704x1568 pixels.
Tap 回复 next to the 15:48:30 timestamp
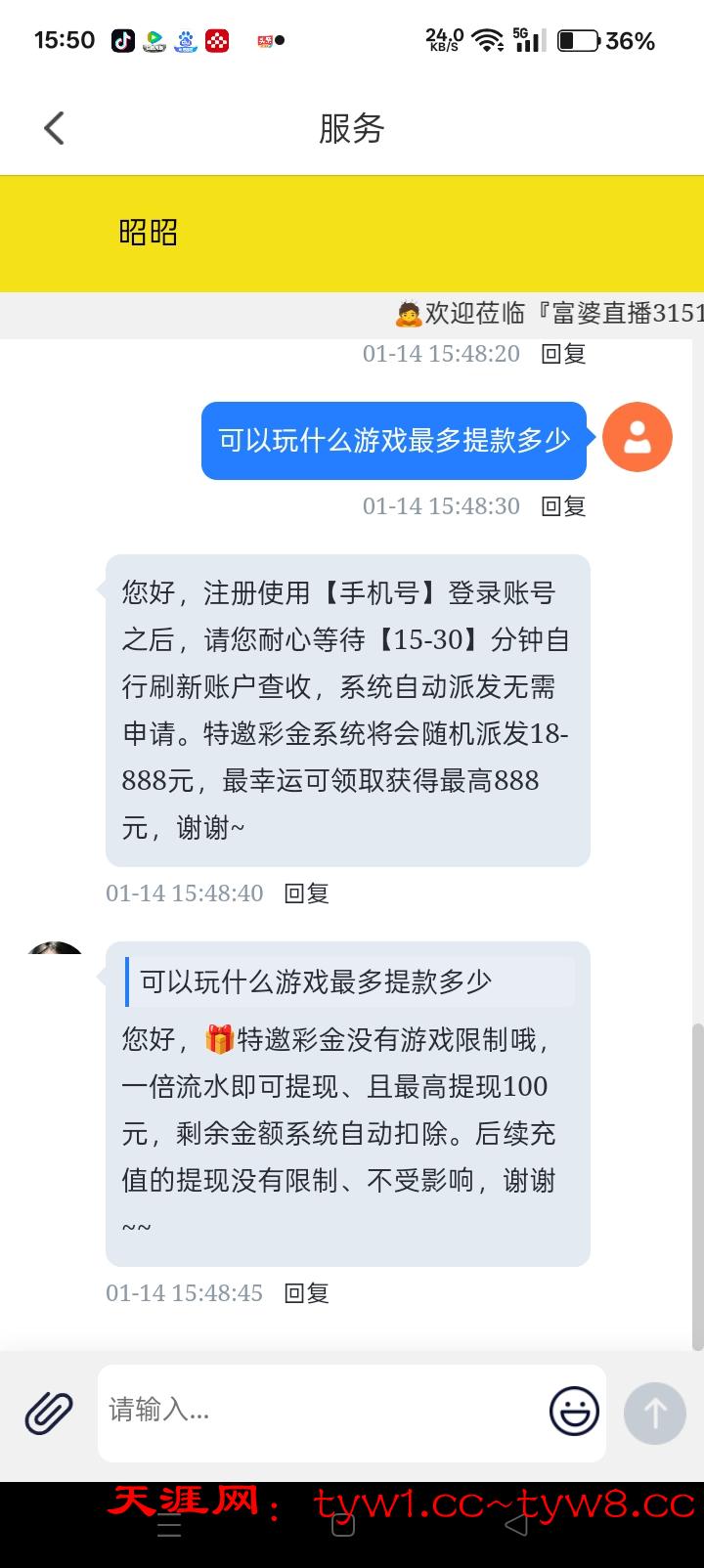tap(563, 505)
